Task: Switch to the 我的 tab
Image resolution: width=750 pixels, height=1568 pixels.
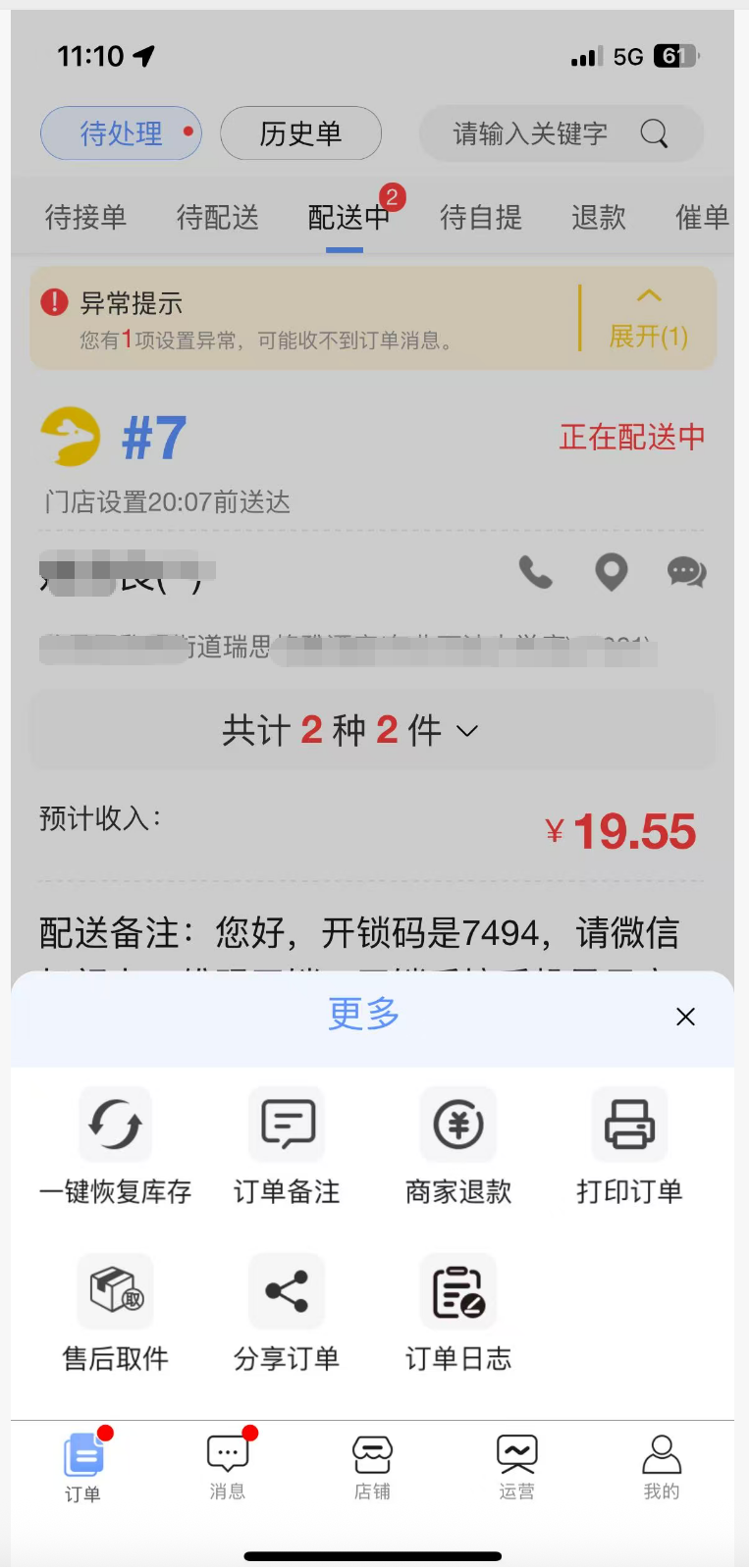Action: pos(661,1465)
